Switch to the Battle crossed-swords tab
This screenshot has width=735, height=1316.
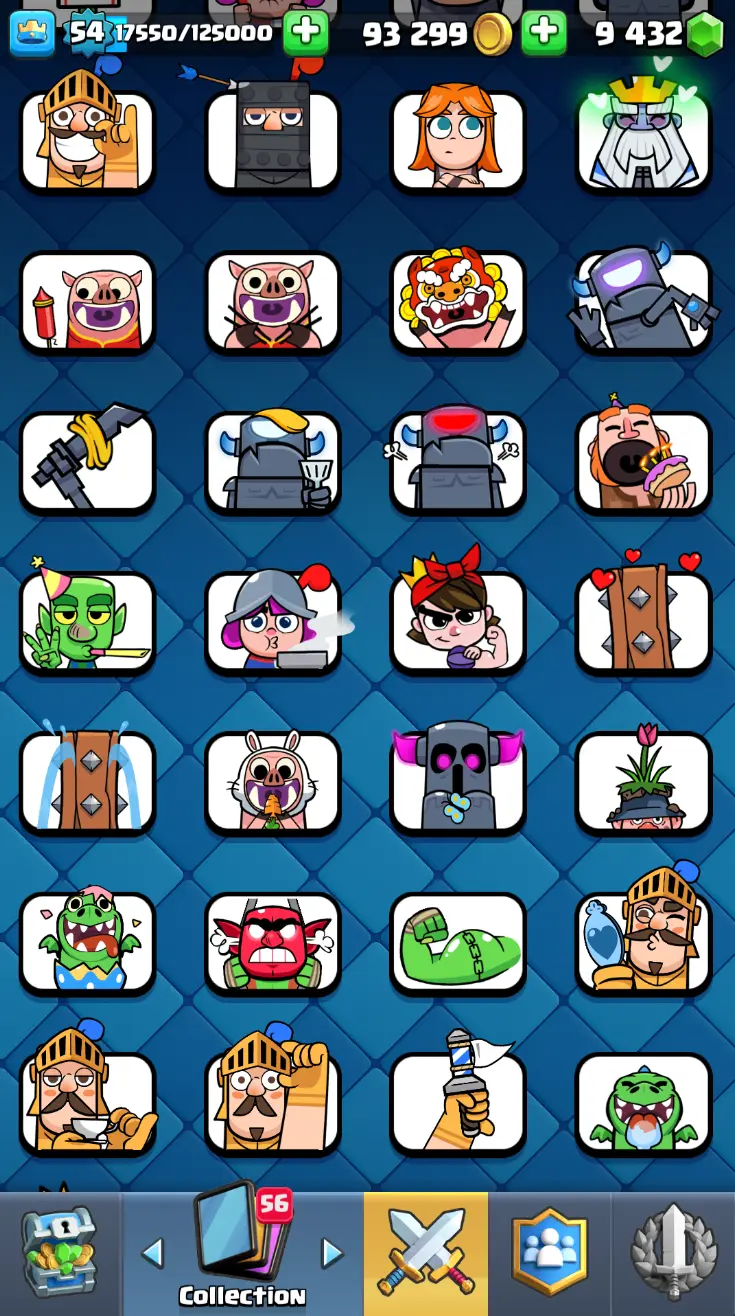(426, 1252)
